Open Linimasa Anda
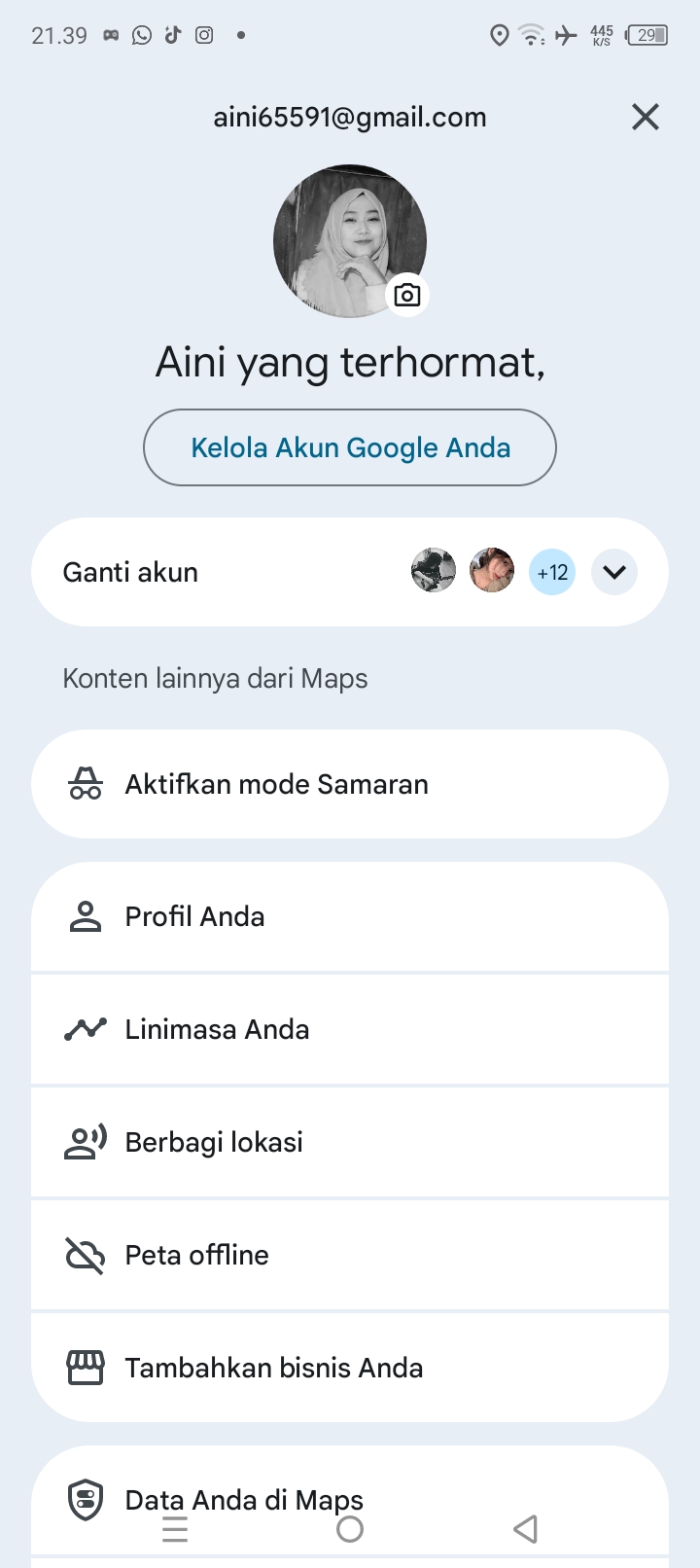The height and width of the screenshot is (1568, 700). [x=350, y=1029]
